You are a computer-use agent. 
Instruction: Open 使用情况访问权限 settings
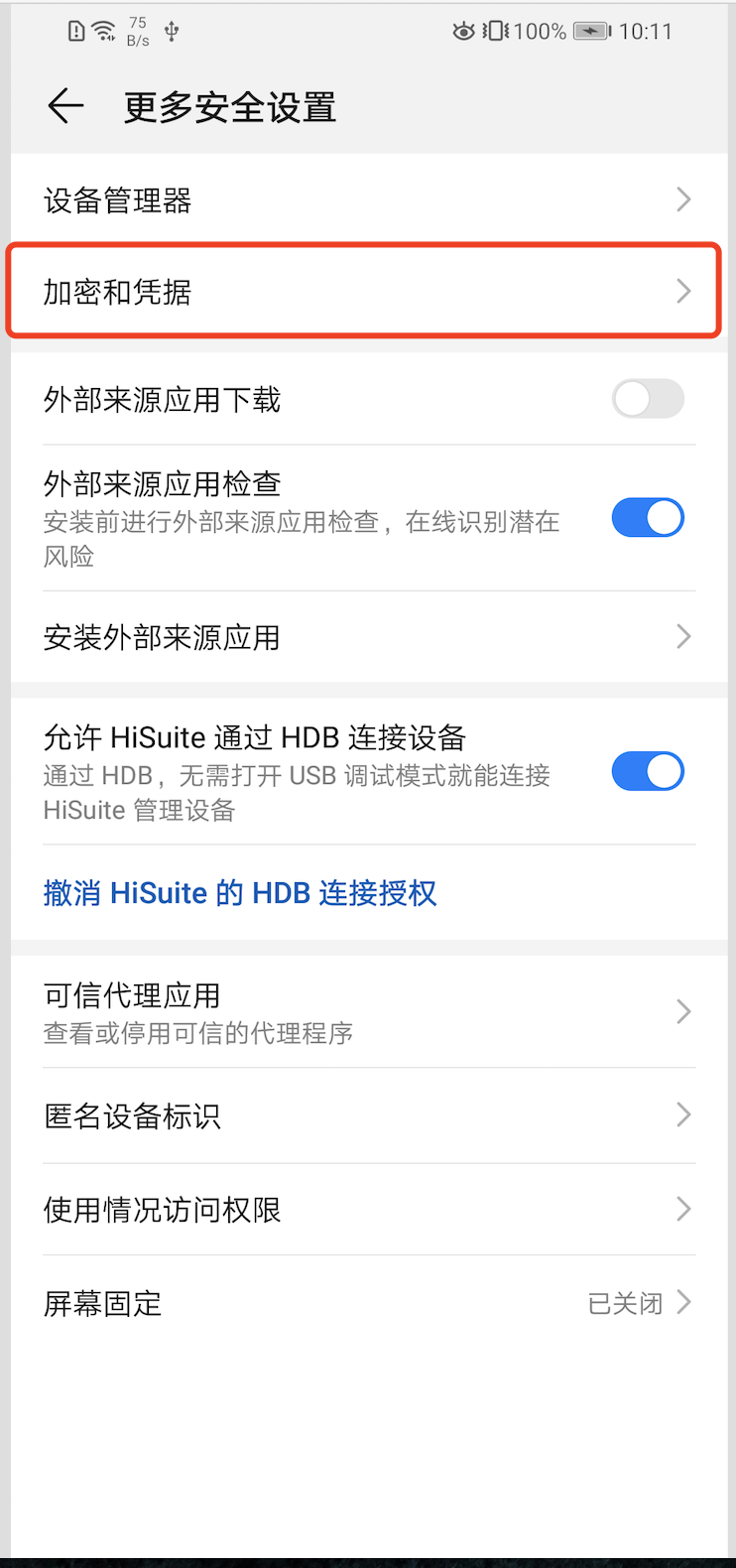367,1210
